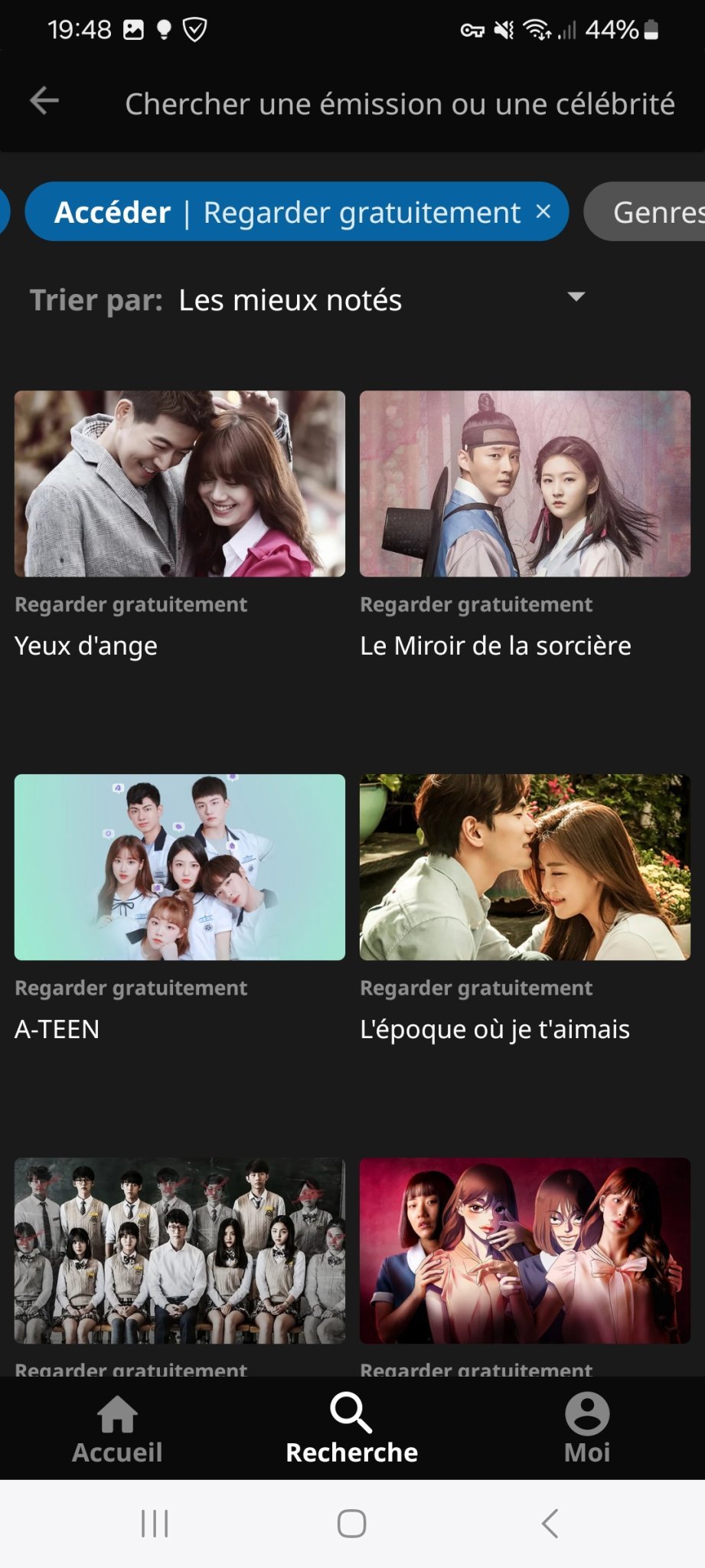
Task: Open Le Miroir de la sorcière
Action: [x=524, y=484]
